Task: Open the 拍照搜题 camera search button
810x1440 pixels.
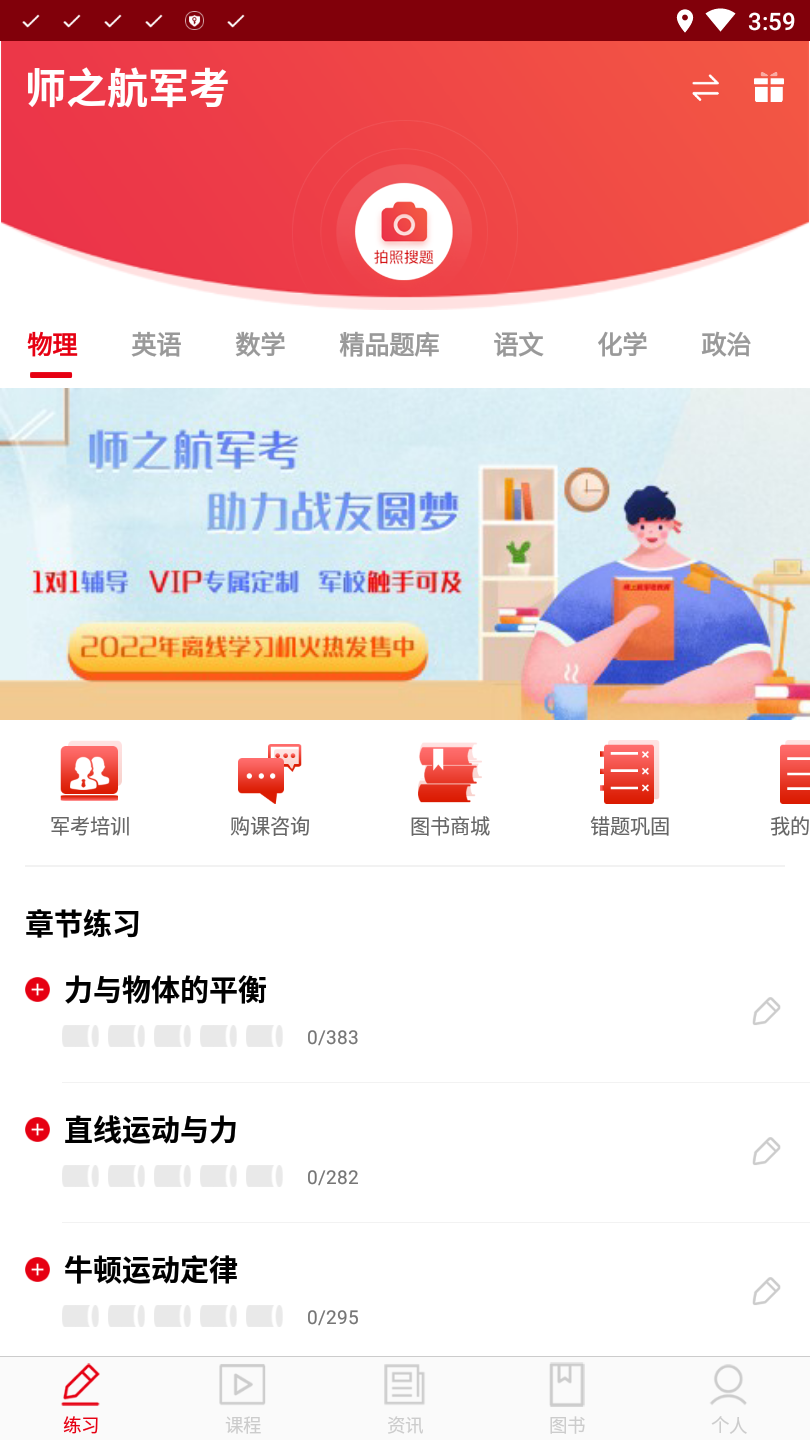Action: (x=404, y=232)
